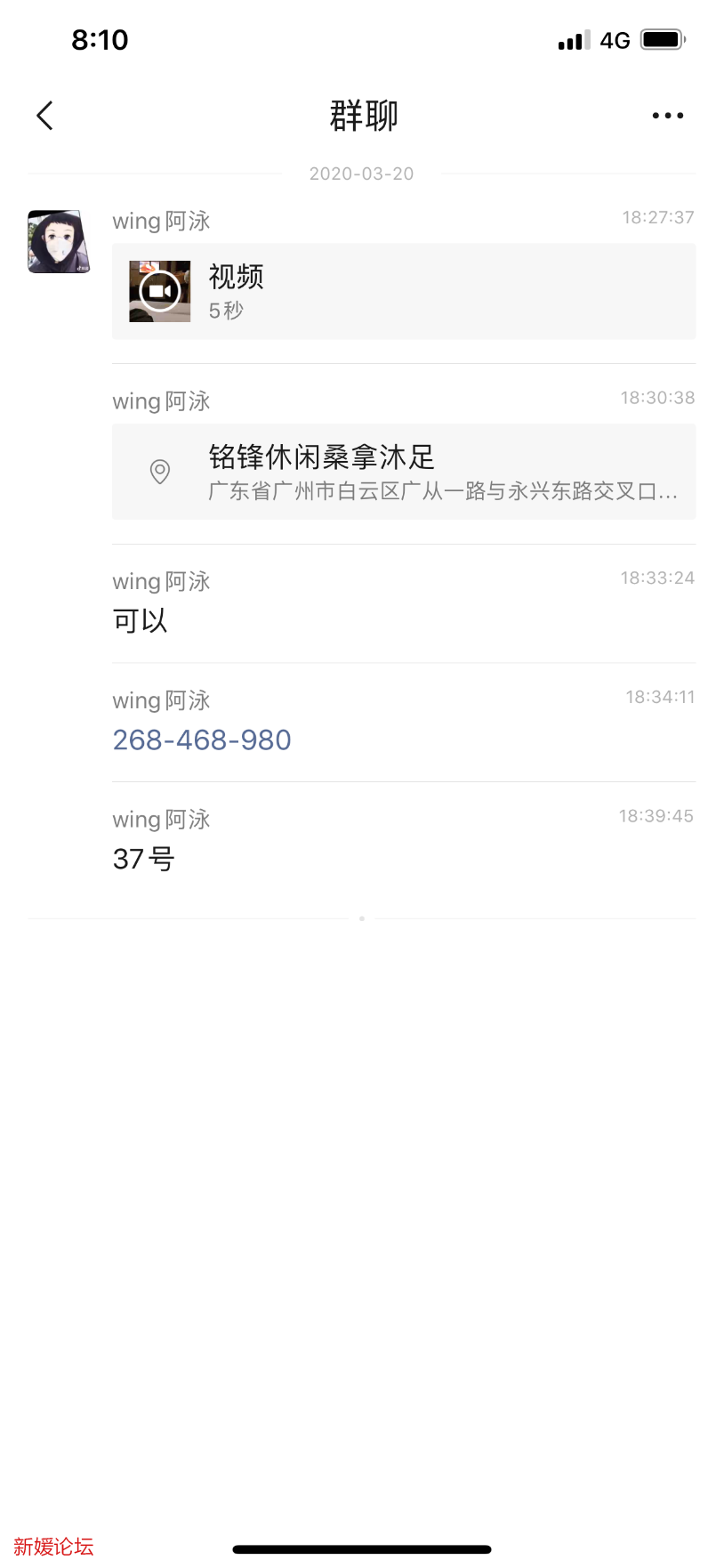The height and width of the screenshot is (1568, 724).
Task: Tap the 群聊 chat title
Action: tap(361, 116)
